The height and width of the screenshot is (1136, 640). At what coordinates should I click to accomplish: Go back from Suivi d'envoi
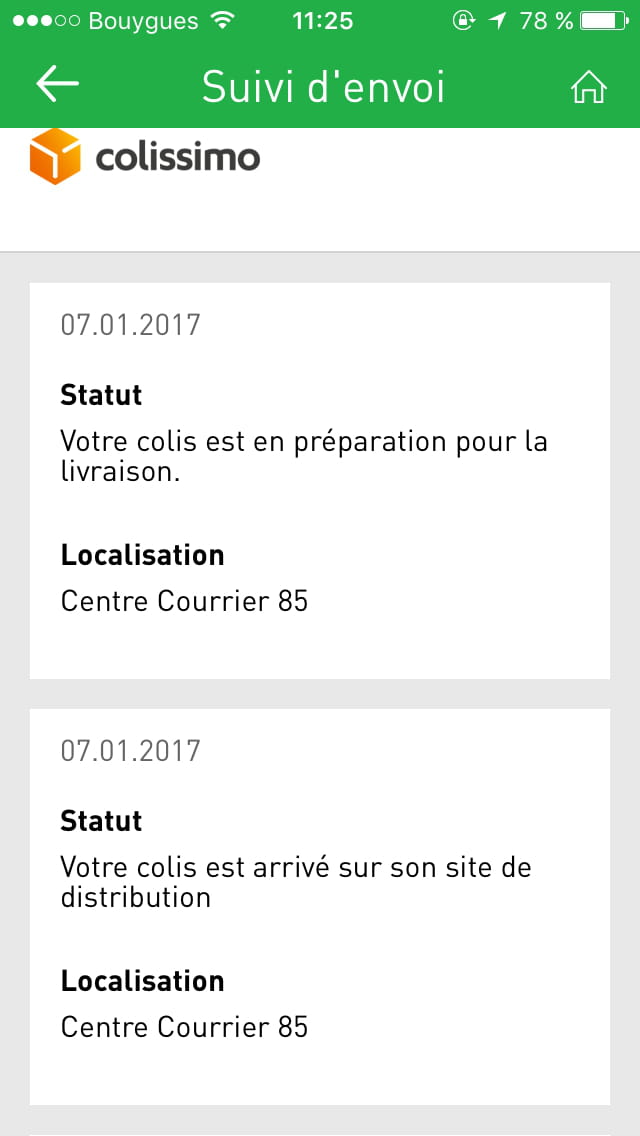tap(57, 83)
